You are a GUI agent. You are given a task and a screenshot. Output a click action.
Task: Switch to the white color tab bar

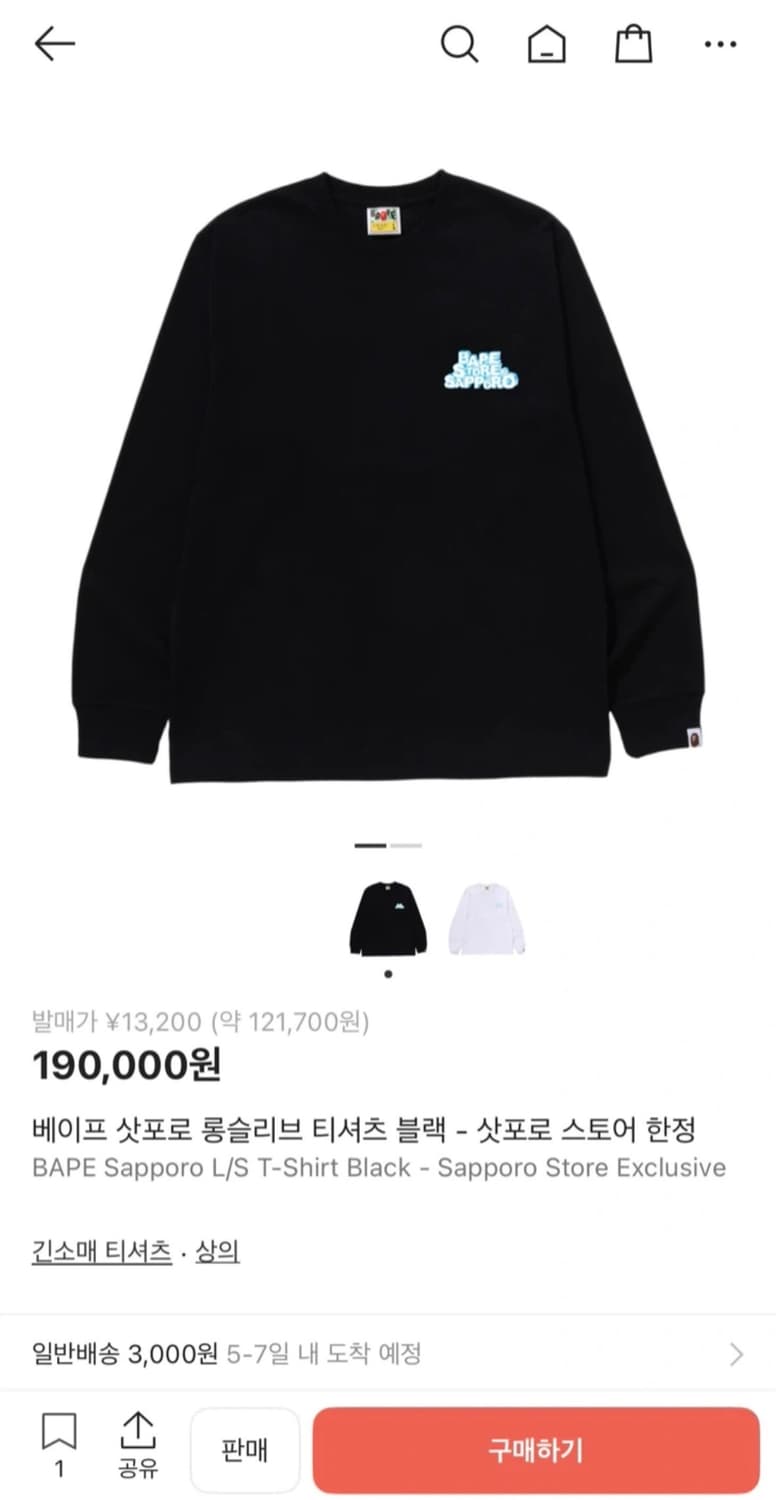click(404, 846)
